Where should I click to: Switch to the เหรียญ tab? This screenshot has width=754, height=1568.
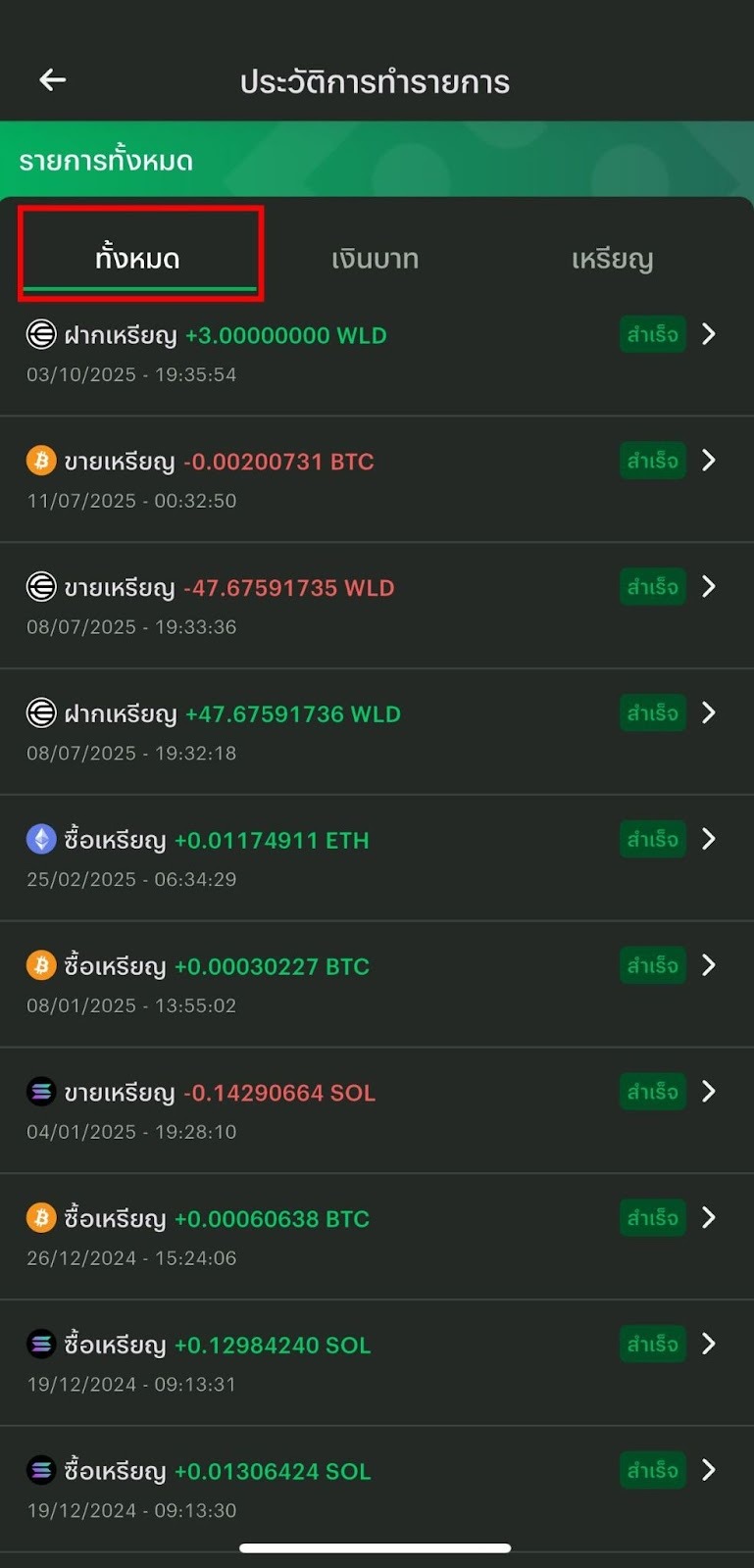click(x=612, y=259)
